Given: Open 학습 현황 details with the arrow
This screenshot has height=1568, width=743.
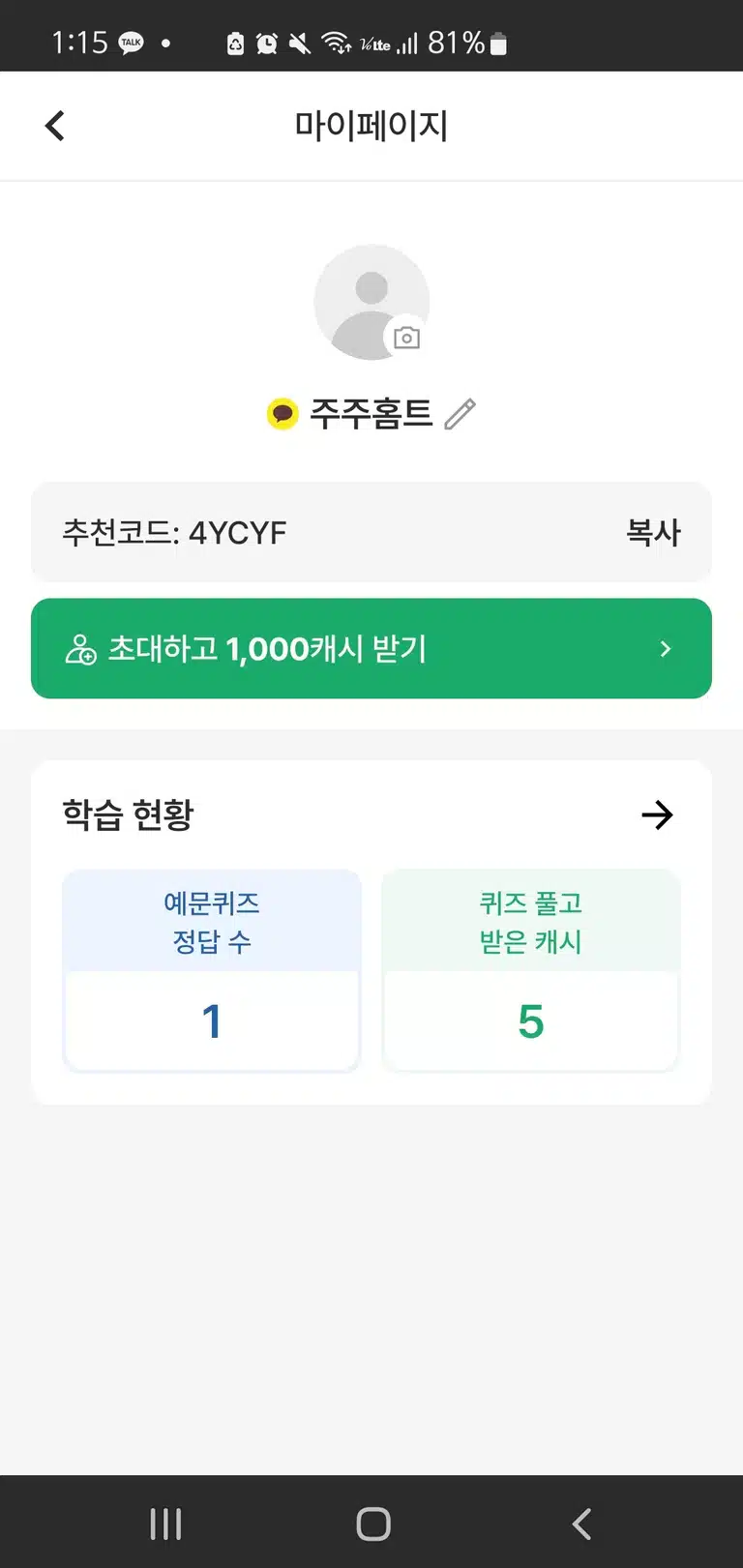Looking at the screenshot, I should [657, 815].
